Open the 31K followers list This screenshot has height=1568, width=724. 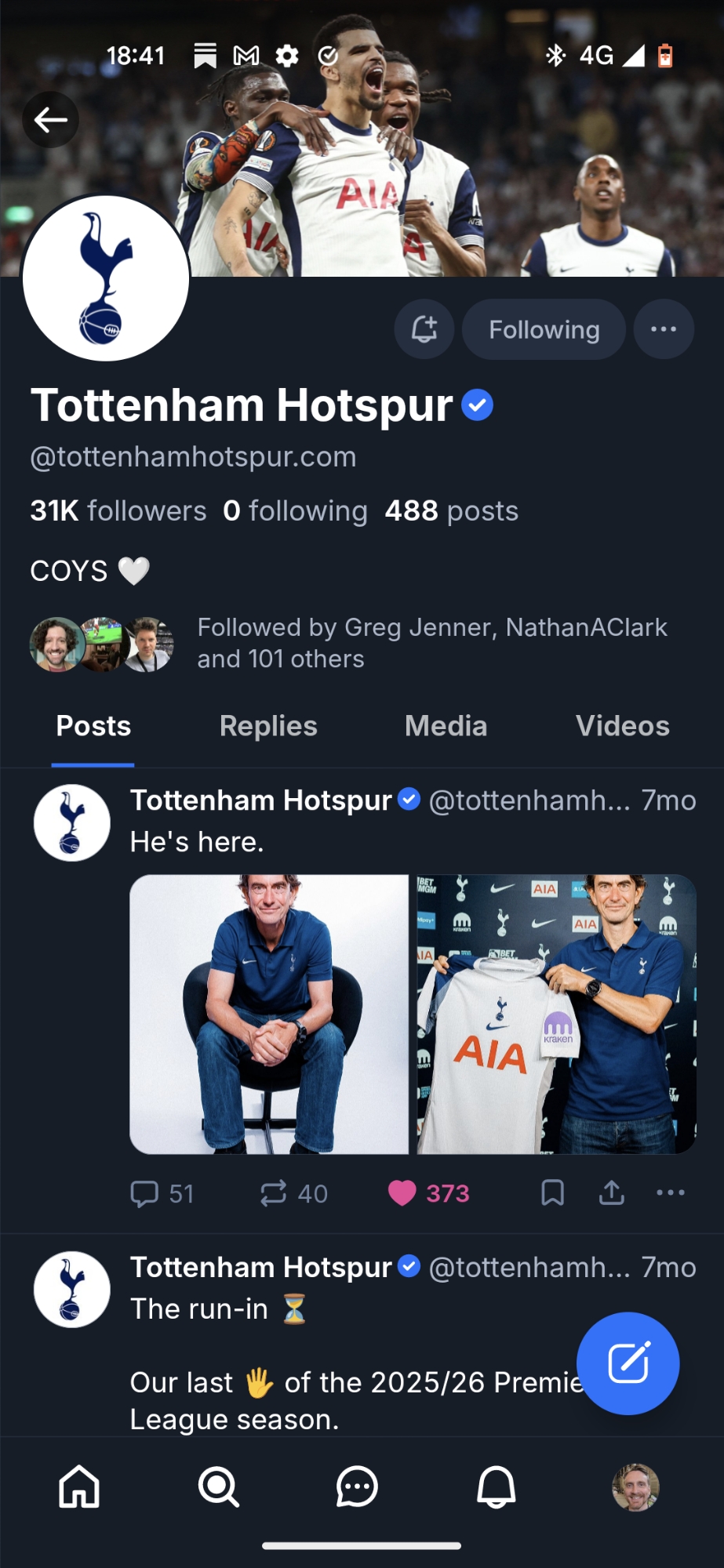pos(118,511)
